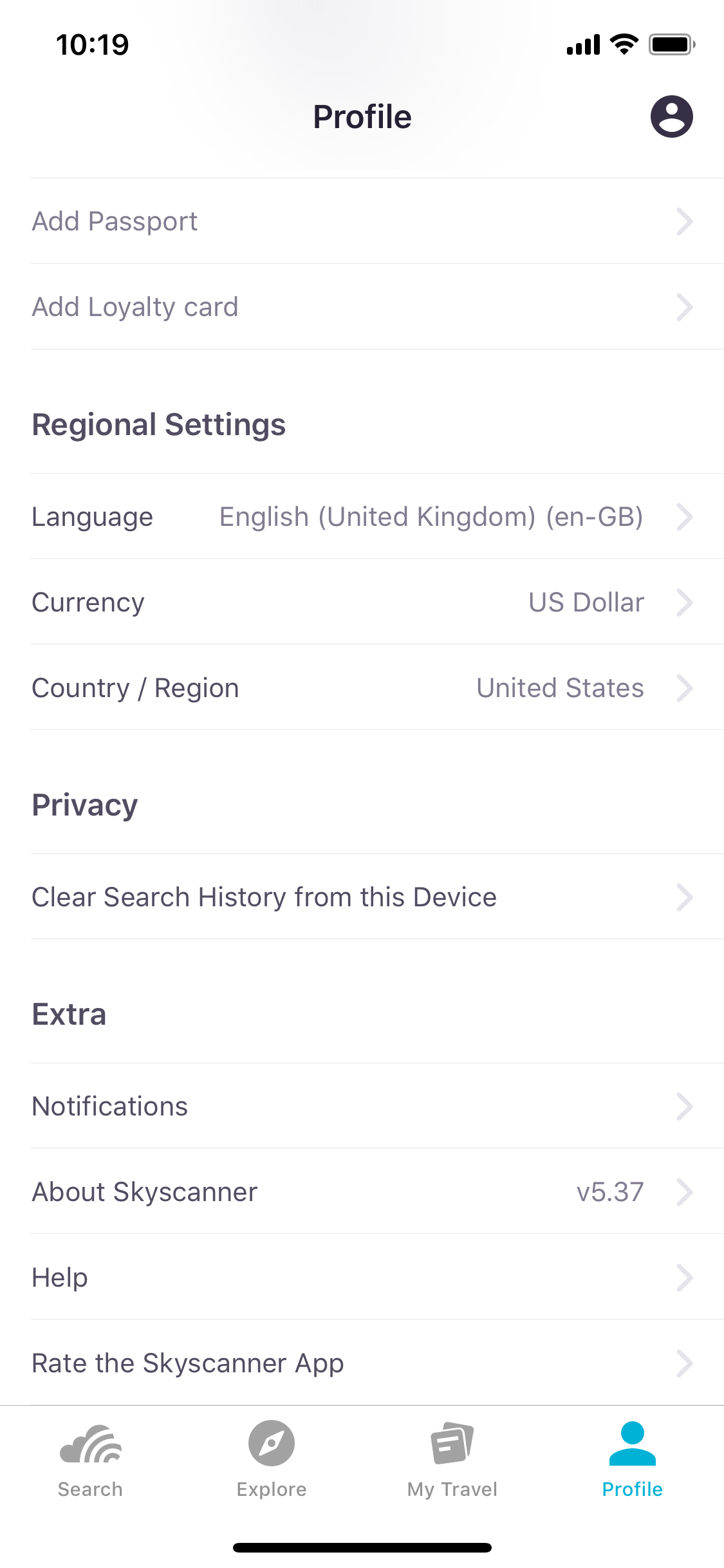Open the My Travel tab

click(452, 1460)
